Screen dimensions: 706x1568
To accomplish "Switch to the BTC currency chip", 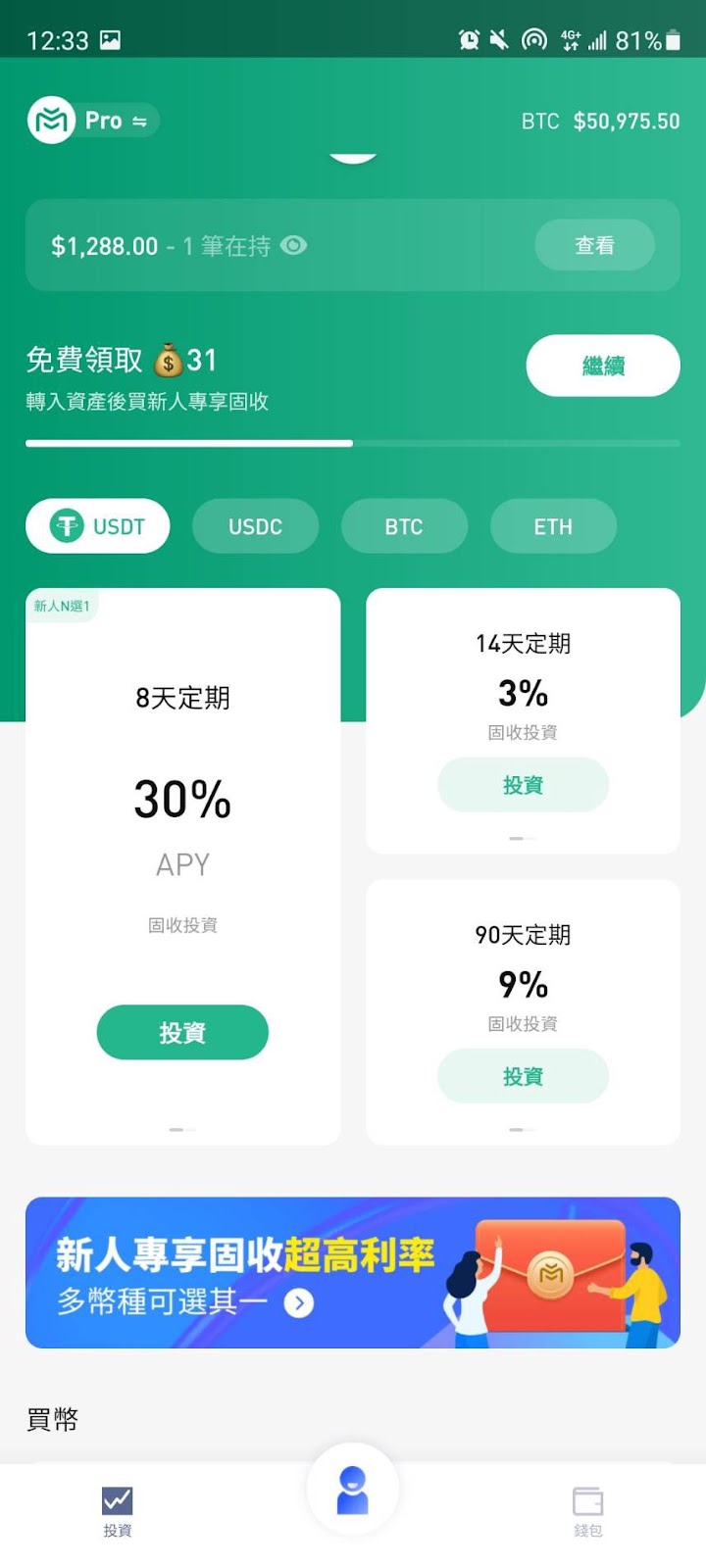I will coord(404,526).
